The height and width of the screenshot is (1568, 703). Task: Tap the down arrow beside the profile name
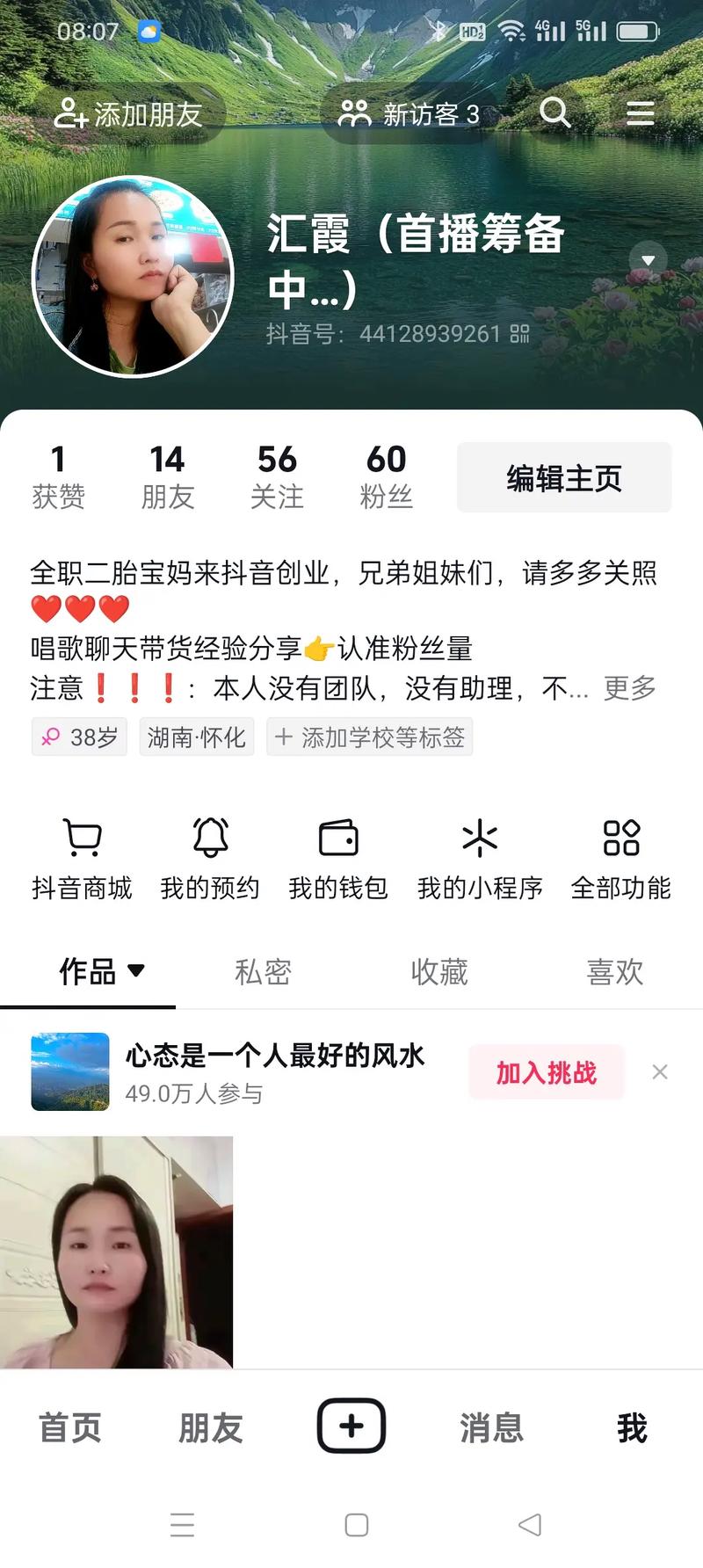click(x=648, y=260)
